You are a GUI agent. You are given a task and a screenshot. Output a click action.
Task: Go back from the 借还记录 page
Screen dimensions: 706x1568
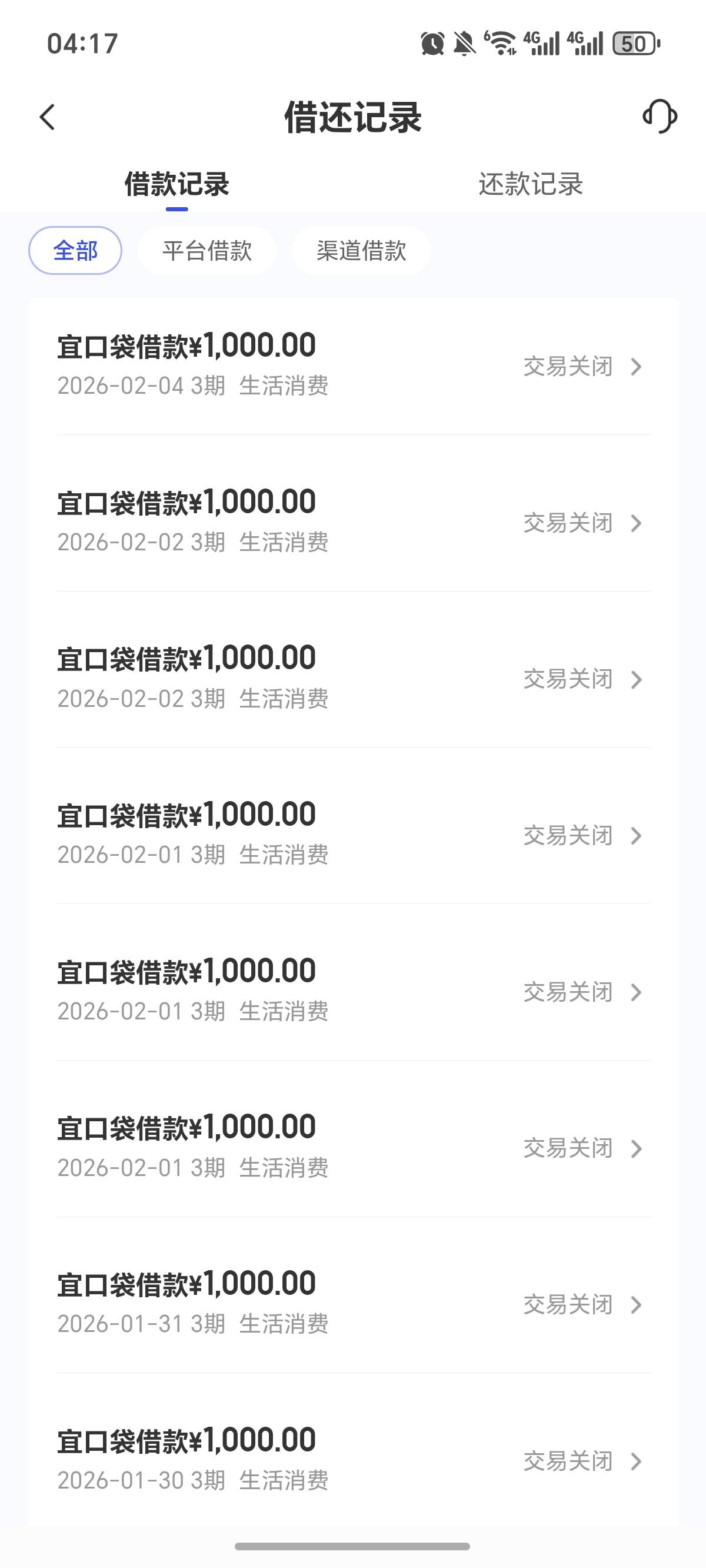(x=48, y=117)
